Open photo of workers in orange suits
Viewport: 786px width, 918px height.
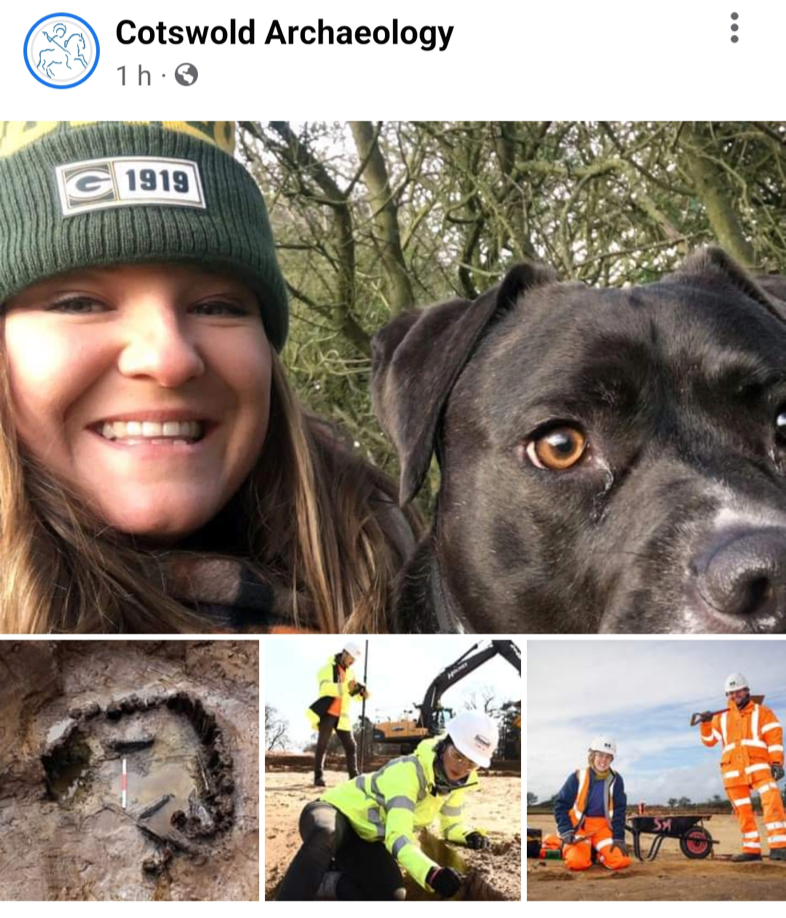pyautogui.click(x=656, y=770)
